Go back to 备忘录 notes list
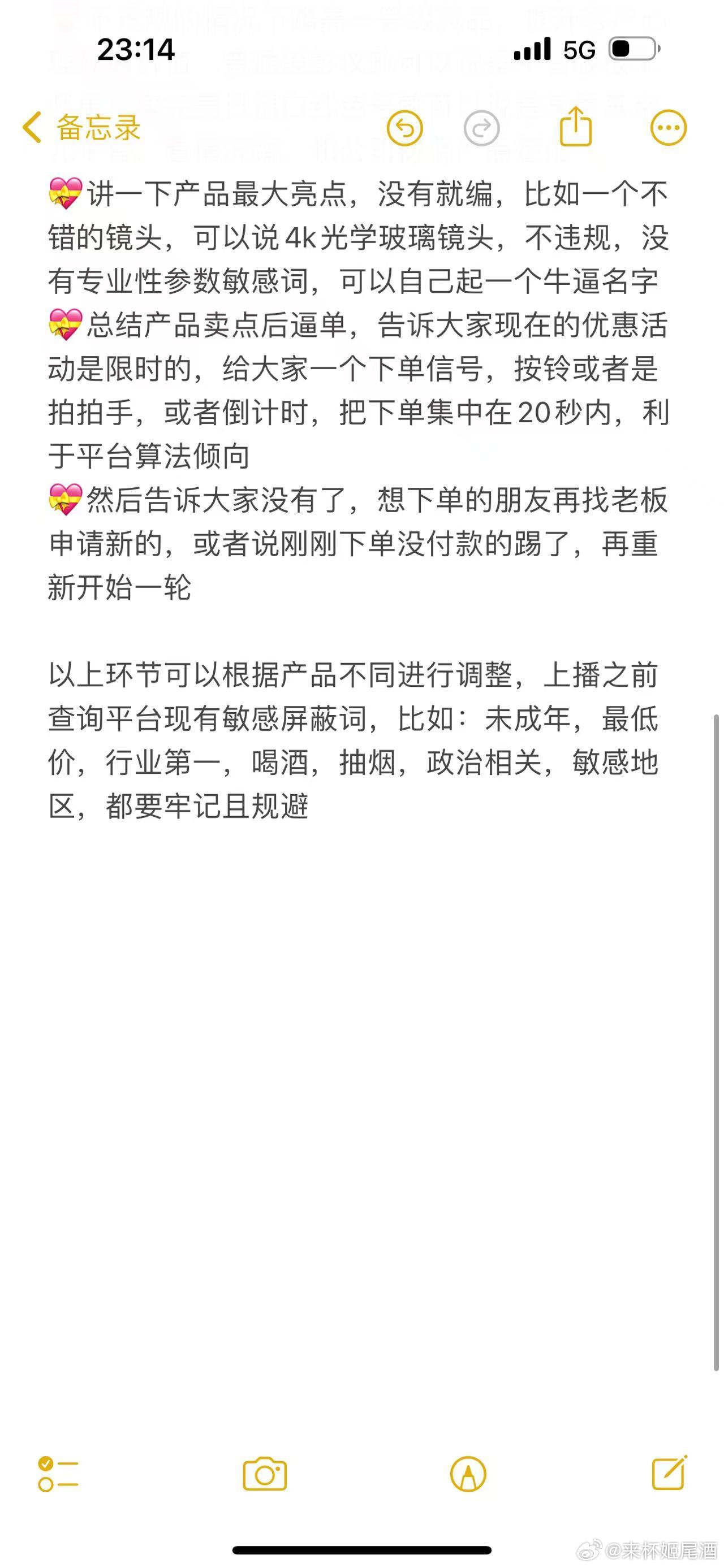Screen dimensions: 724x1568 81,127
